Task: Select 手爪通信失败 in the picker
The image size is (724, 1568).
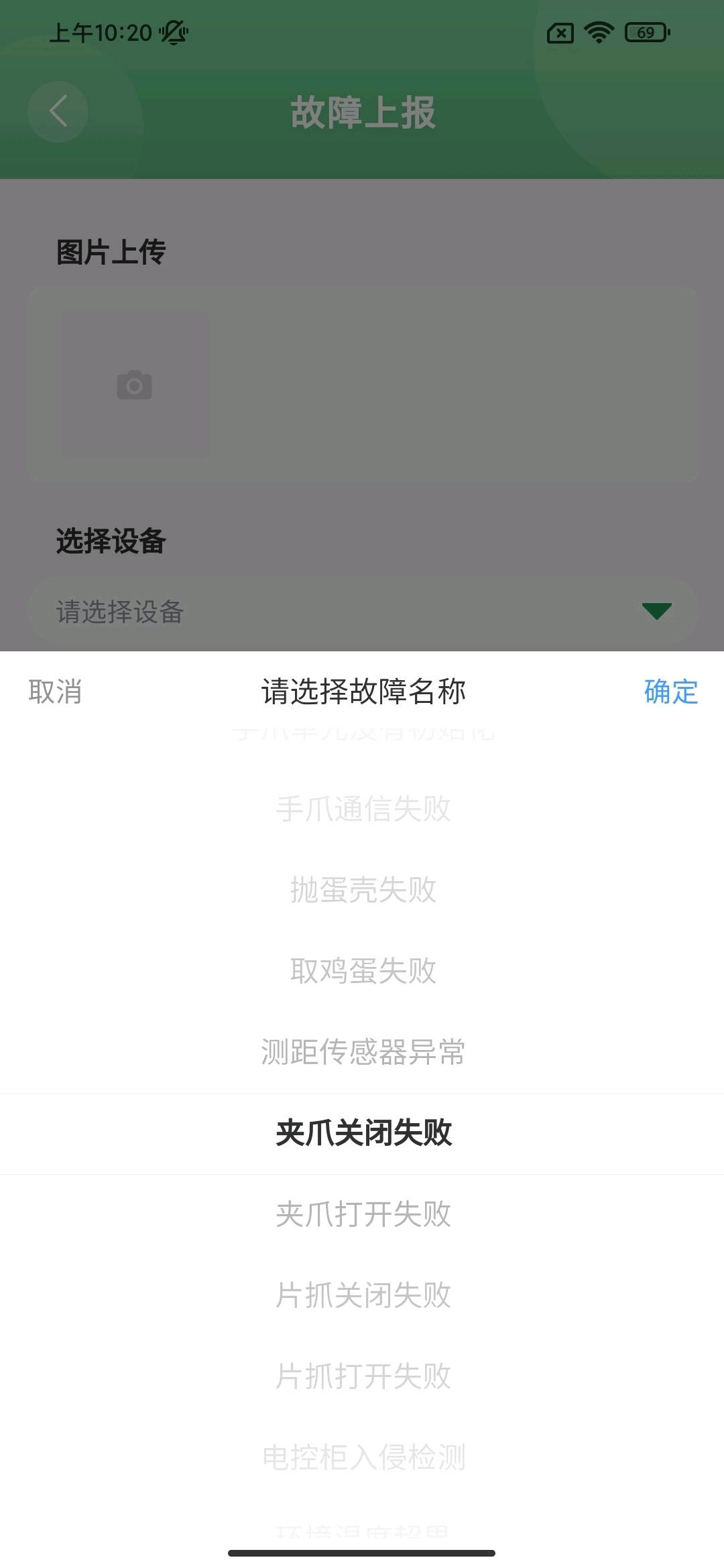Action: 363,809
